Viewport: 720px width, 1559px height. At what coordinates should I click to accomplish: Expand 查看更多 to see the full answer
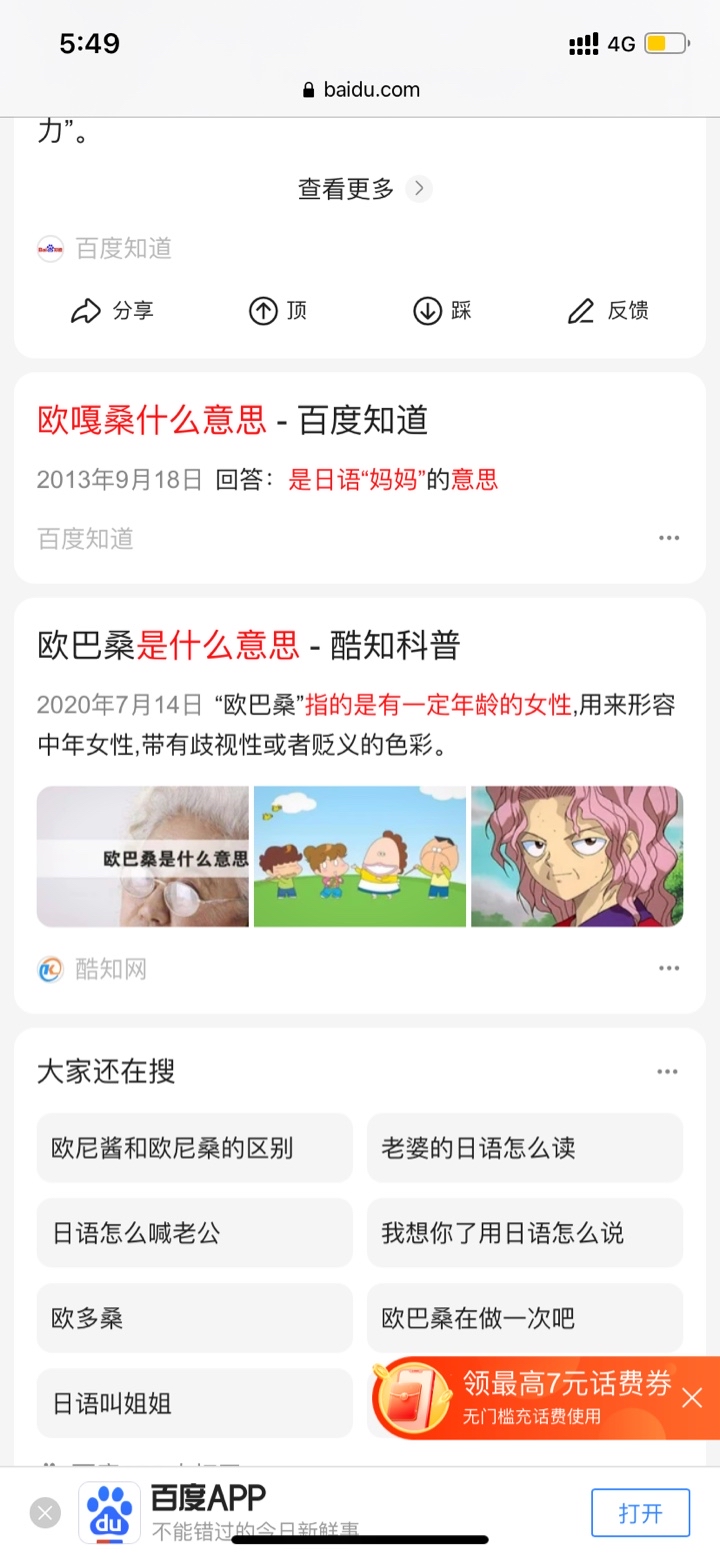coord(363,189)
